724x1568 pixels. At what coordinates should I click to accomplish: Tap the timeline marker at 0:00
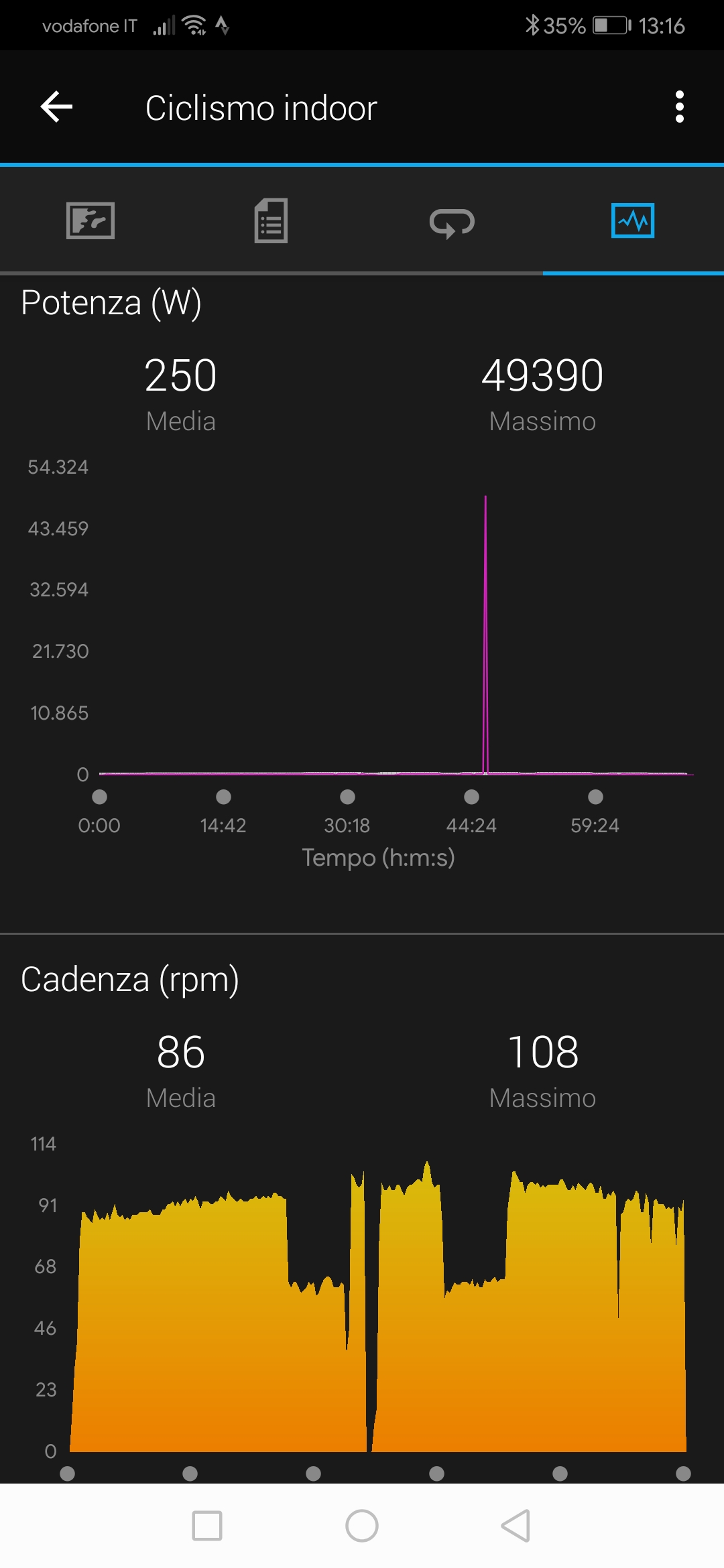click(100, 797)
